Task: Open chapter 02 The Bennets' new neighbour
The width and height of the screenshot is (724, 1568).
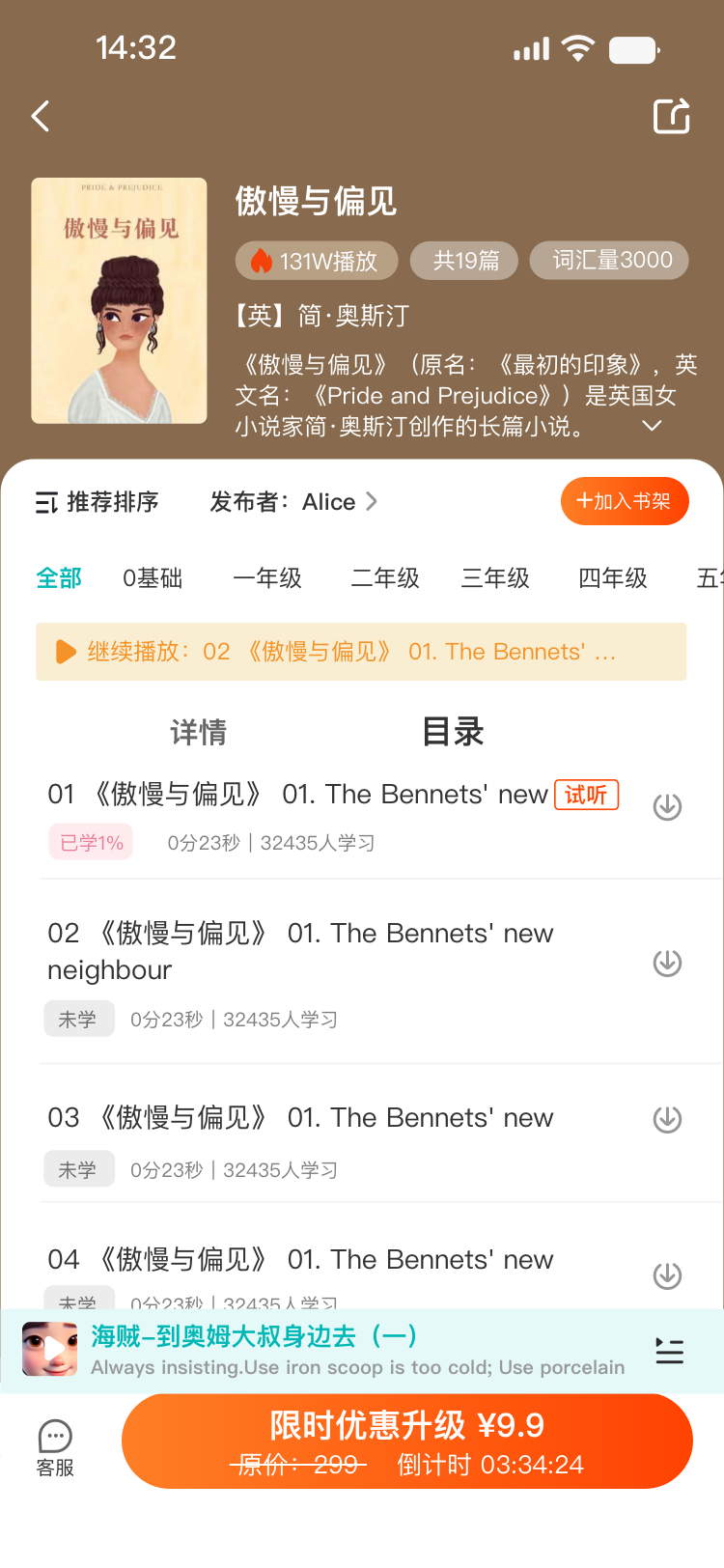Action: [300, 951]
